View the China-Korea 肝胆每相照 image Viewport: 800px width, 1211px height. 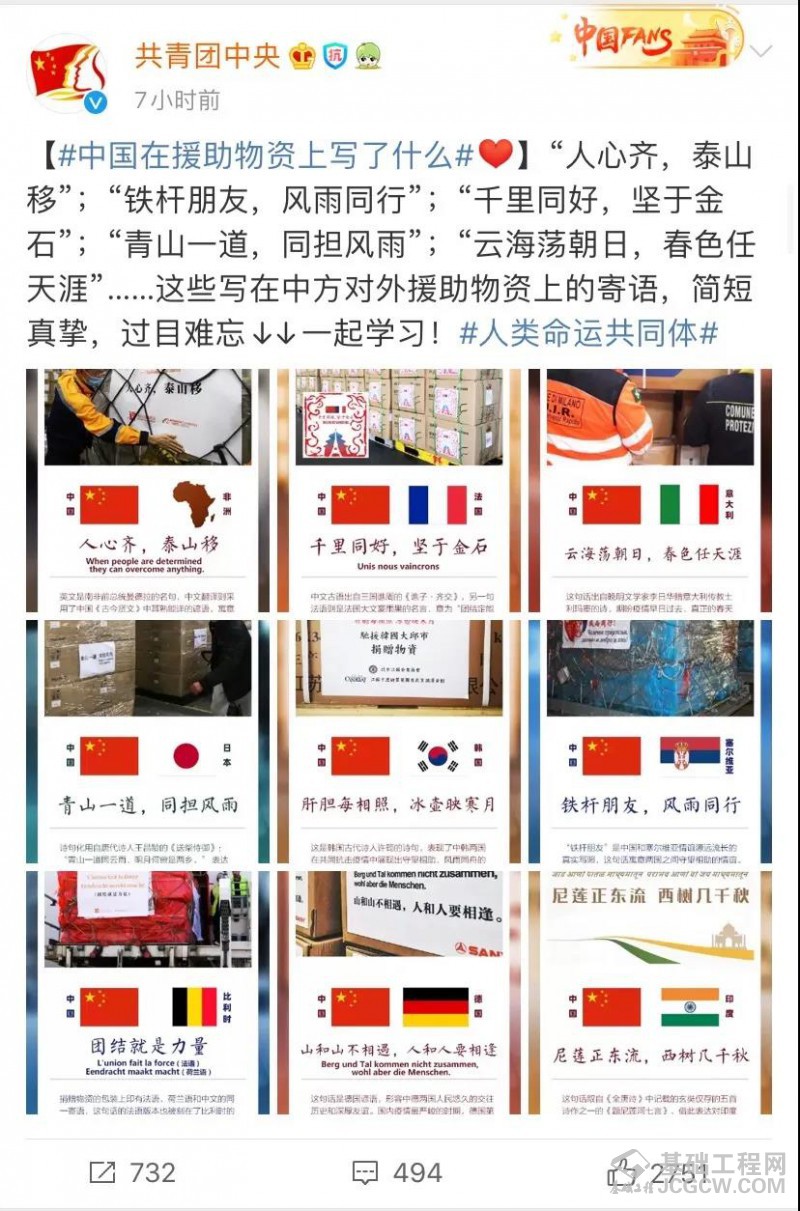(399, 741)
